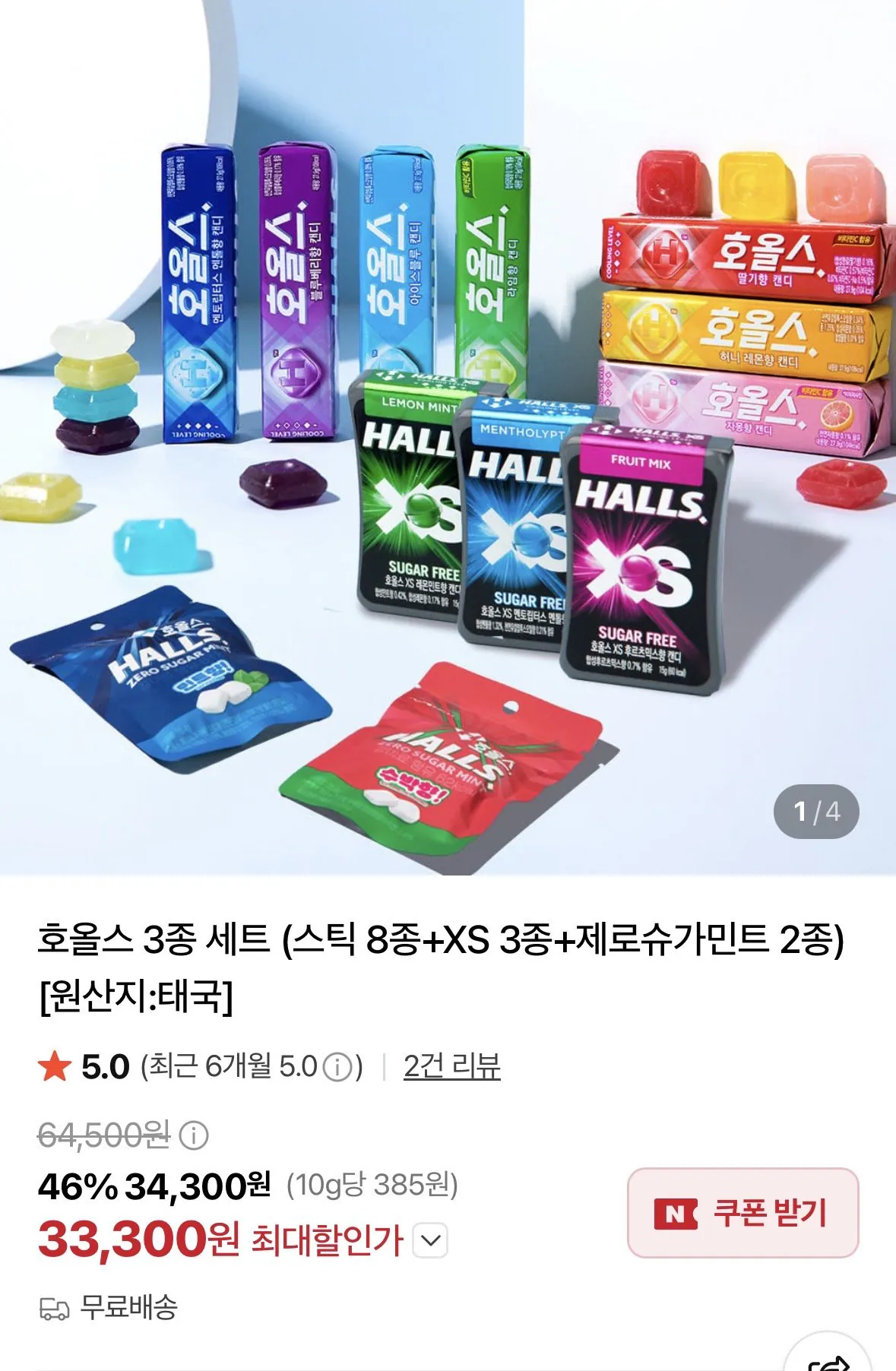The height and width of the screenshot is (1371, 896).
Task: Show info about the 64,500원 original price
Action: 194,1136
